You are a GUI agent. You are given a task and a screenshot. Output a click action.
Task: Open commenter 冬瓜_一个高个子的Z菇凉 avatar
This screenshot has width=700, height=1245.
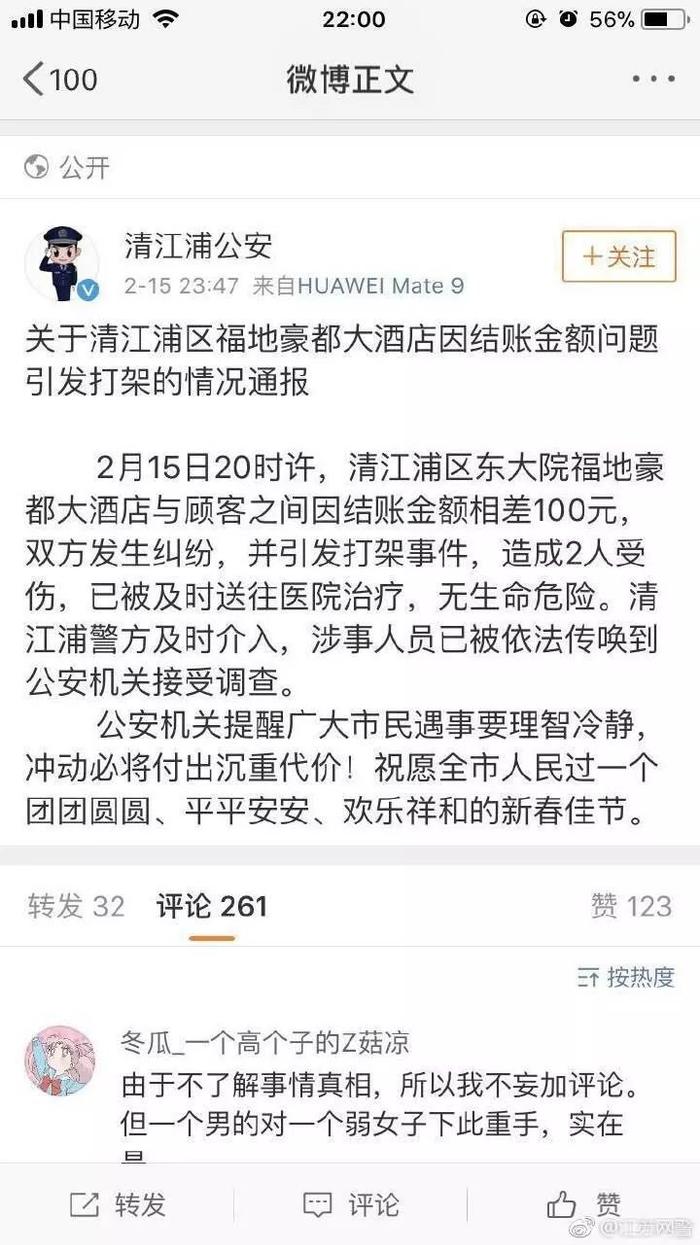(60, 1060)
